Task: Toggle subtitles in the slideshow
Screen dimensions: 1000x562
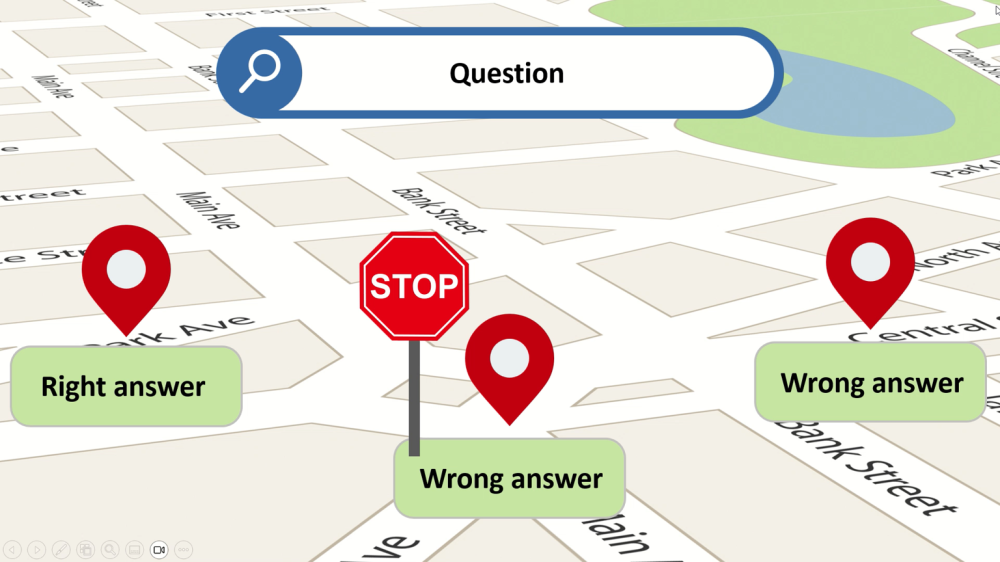Action: tap(135, 549)
